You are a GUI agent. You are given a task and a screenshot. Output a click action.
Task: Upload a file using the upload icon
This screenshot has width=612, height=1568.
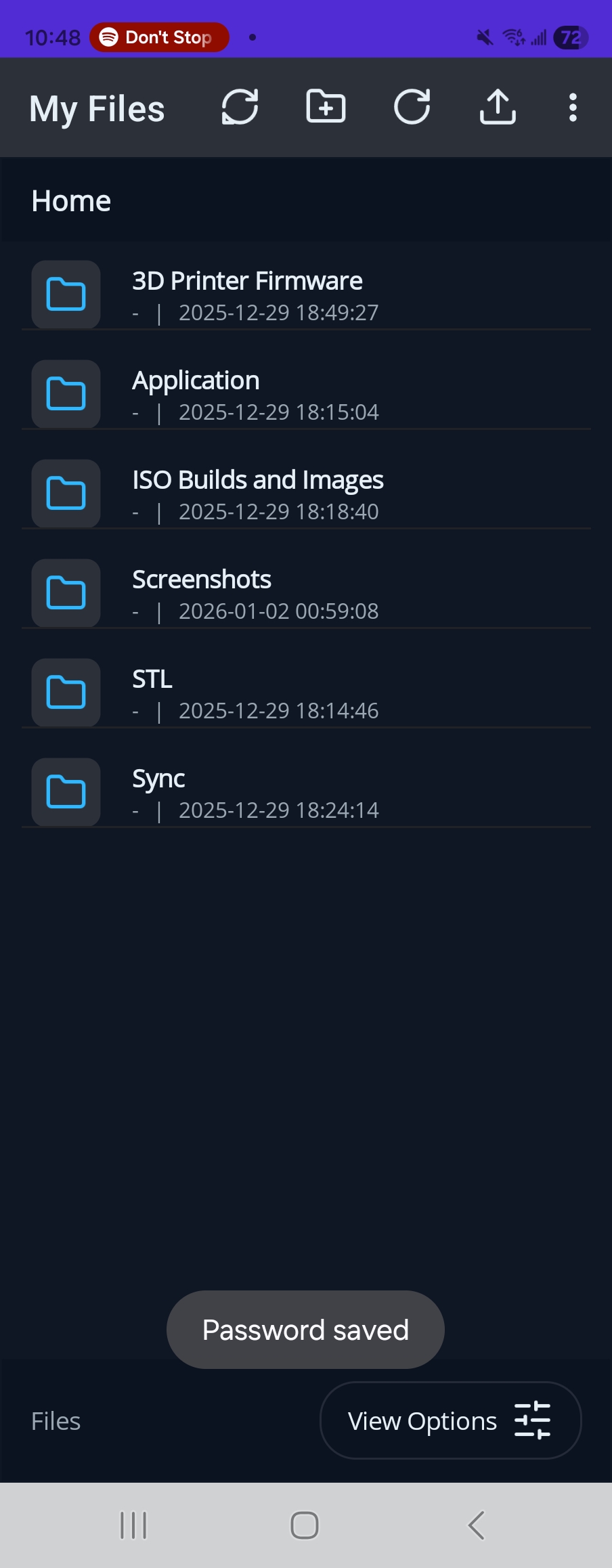(x=497, y=107)
